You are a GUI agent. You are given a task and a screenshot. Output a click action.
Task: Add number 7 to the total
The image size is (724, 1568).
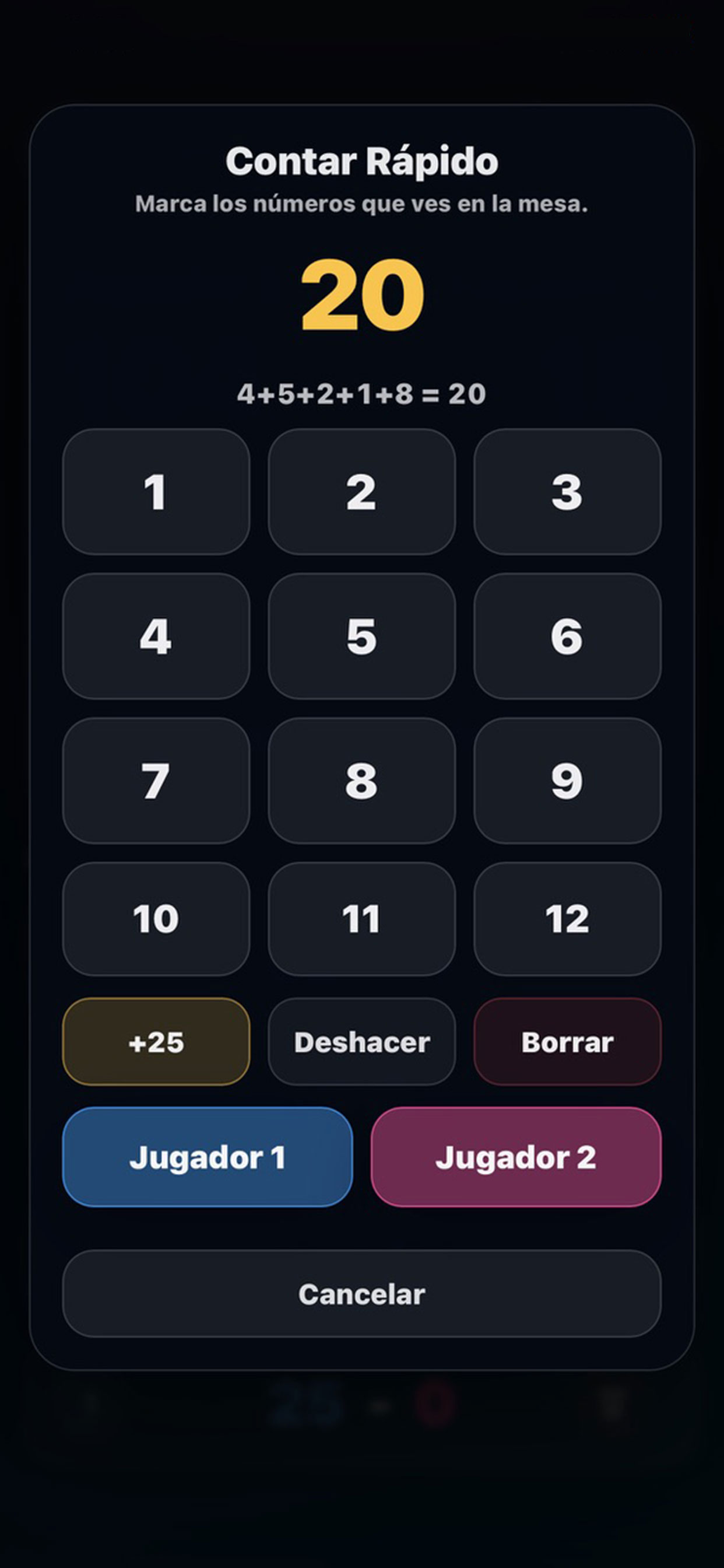[156, 780]
